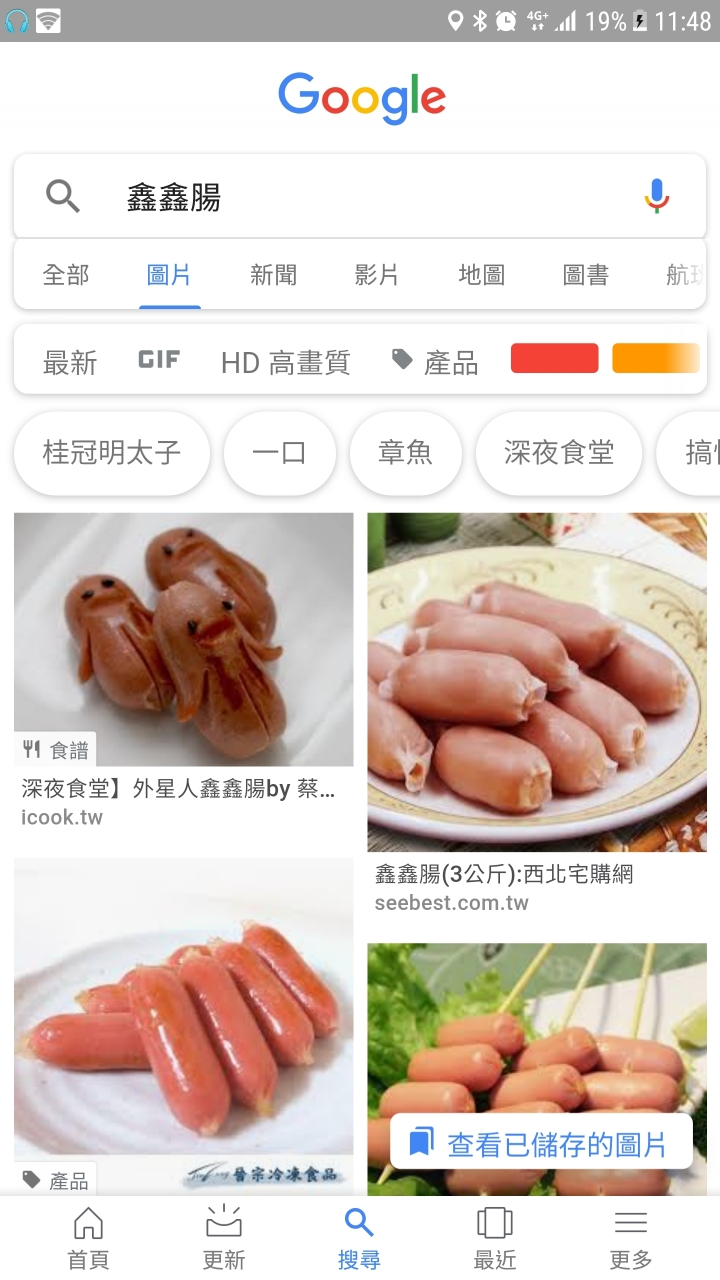The image size is (720, 1280).
Task: Go to the 圖書 tab
Action: tap(585, 275)
